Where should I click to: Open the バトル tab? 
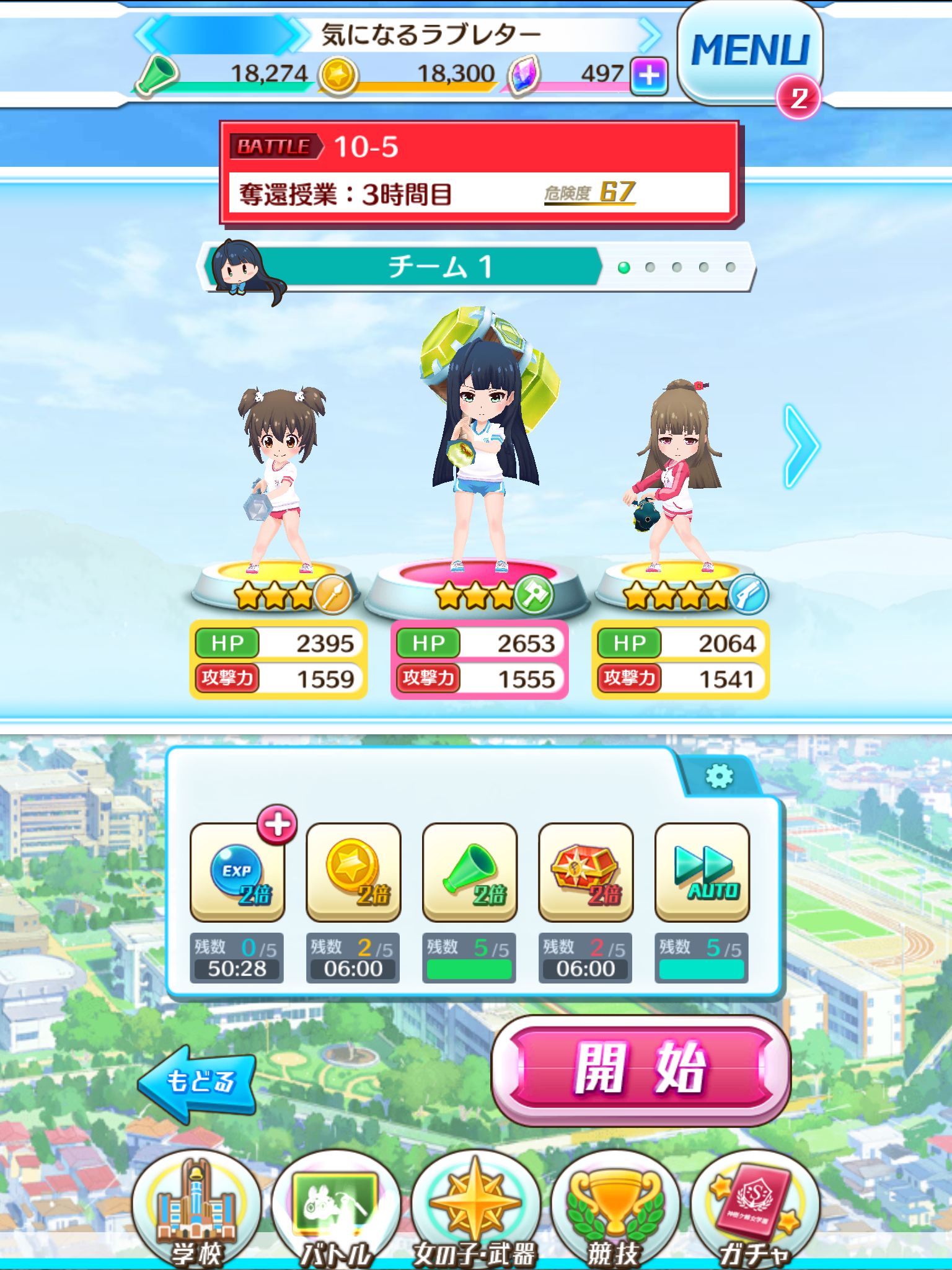(x=336, y=1209)
